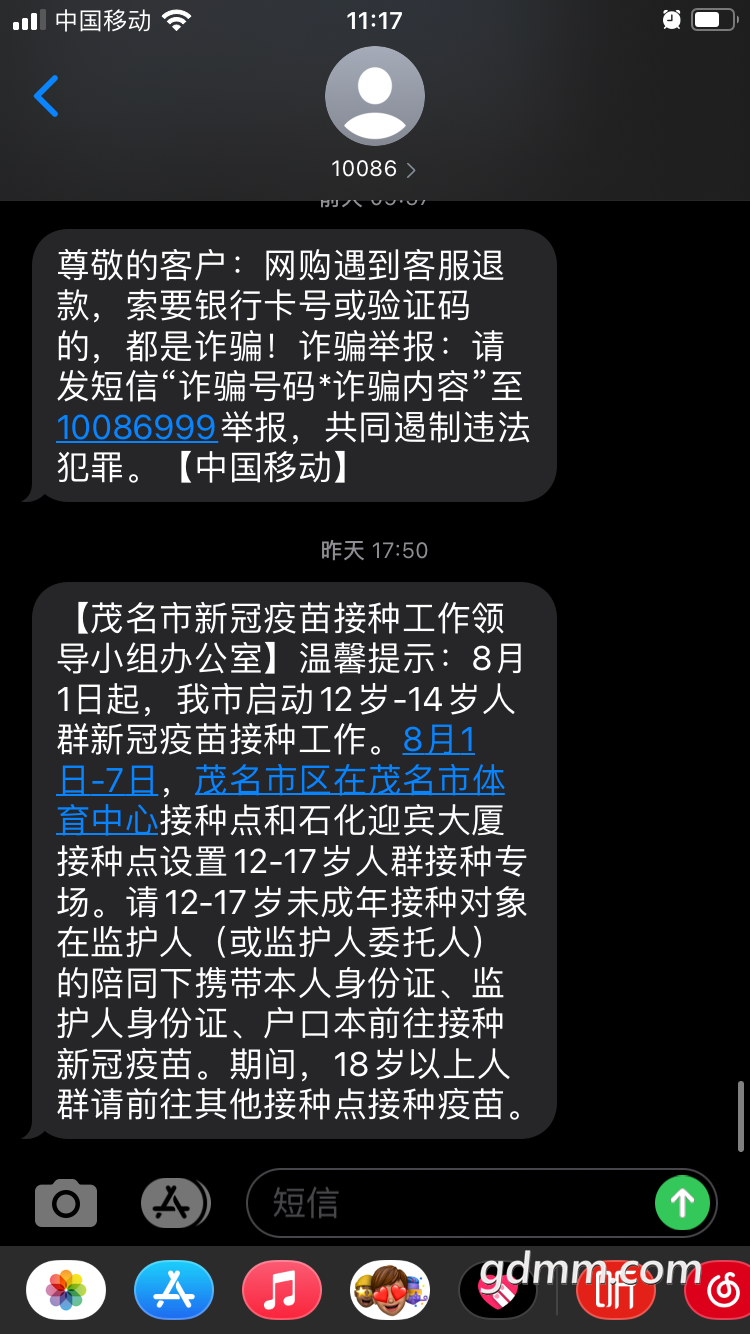Open the red listening app in dock
Screen dimensions: 750x1334
coord(616,1290)
